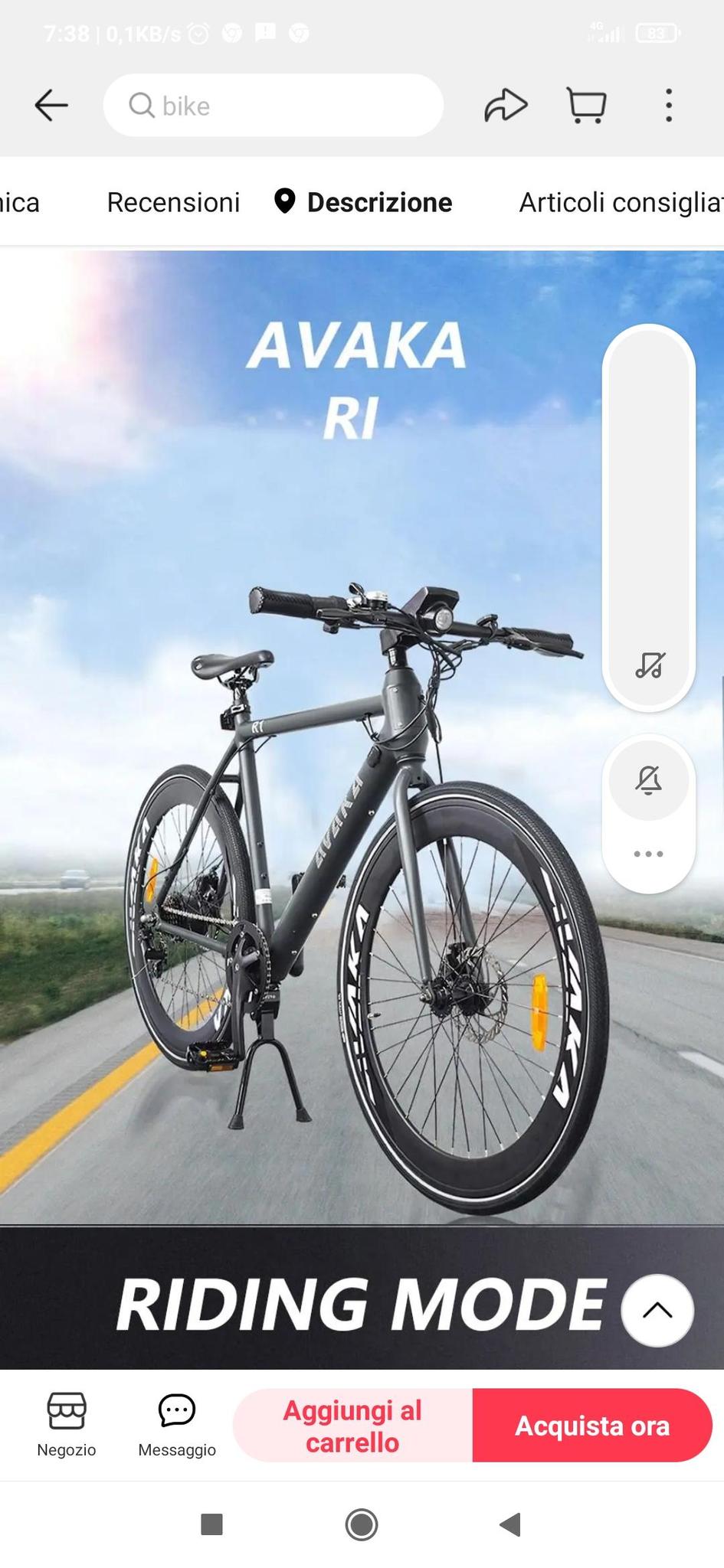Open the shopping cart
The height and width of the screenshot is (1568, 724).
[x=587, y=106]
